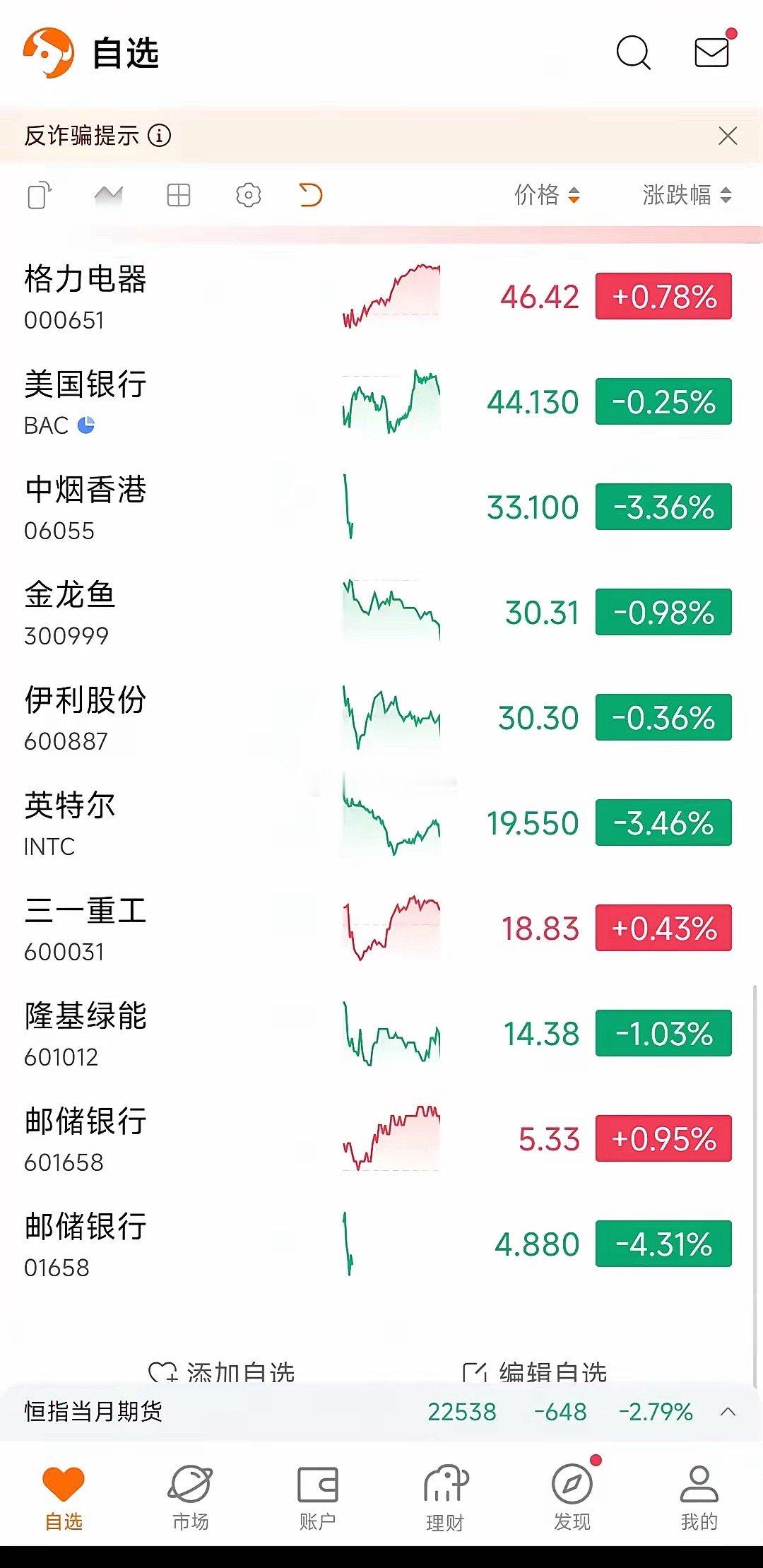Switch to grid layout view icon
Viewport: 763px width, 1568px height.
[x=179, y=195]
